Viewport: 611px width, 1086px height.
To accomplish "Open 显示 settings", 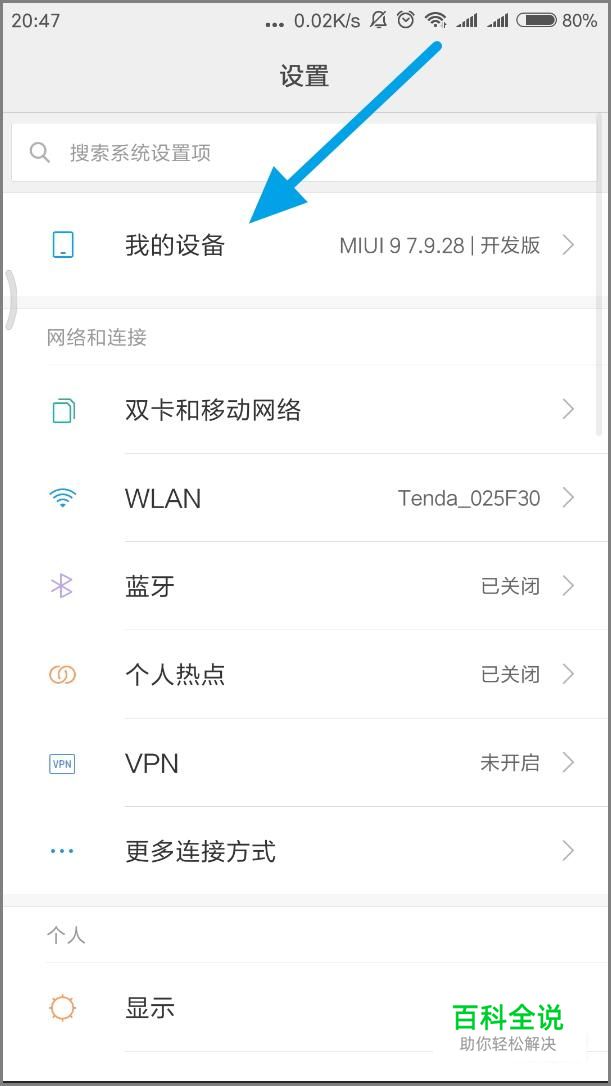I will pyautogui.click(x=306, y=1008).
